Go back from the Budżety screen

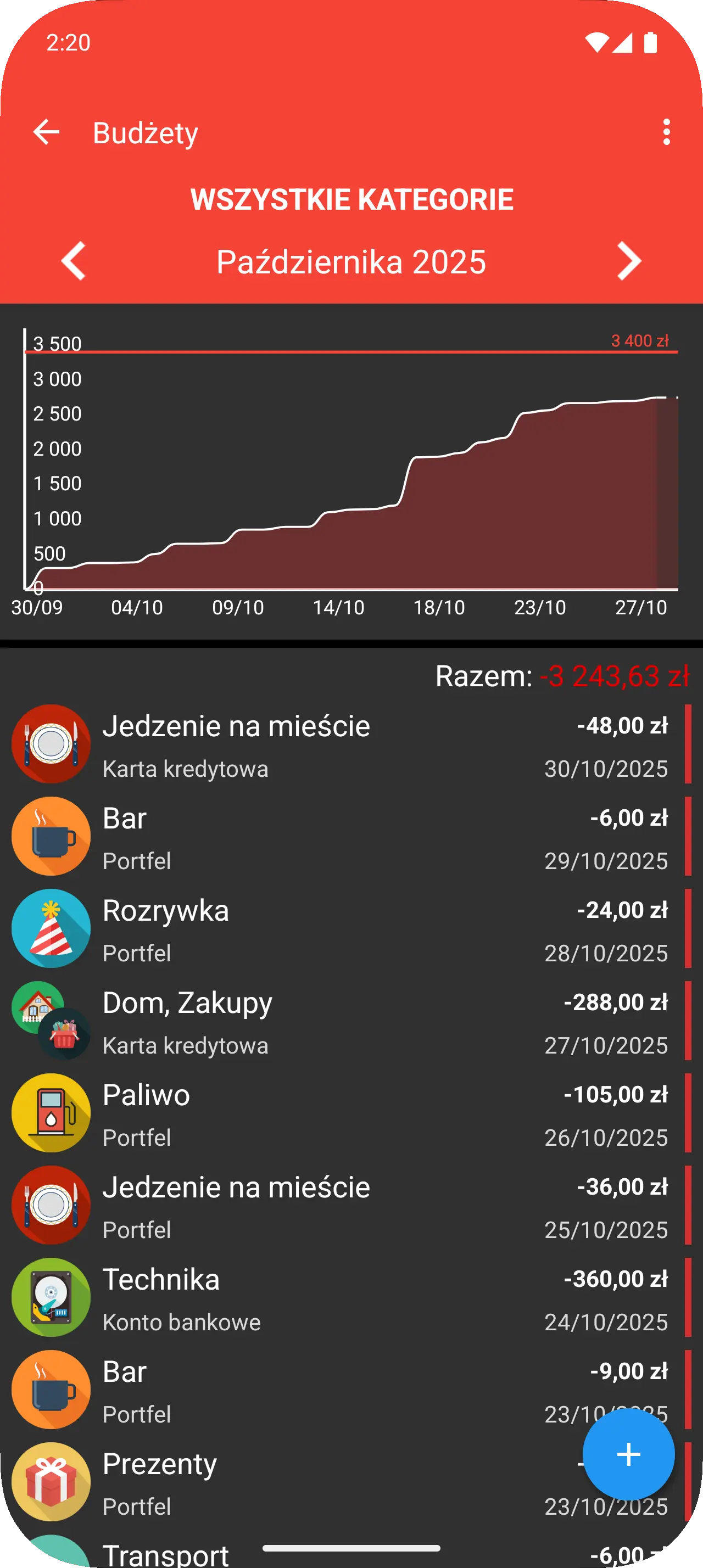point(46,132)
